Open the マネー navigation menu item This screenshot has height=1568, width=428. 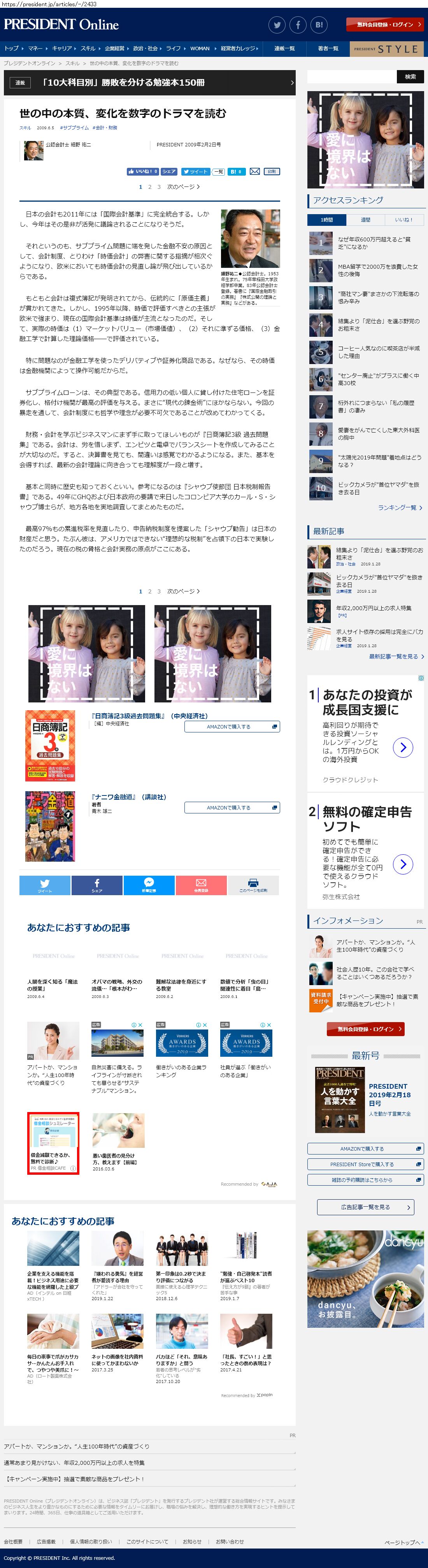tap(35, 48)
